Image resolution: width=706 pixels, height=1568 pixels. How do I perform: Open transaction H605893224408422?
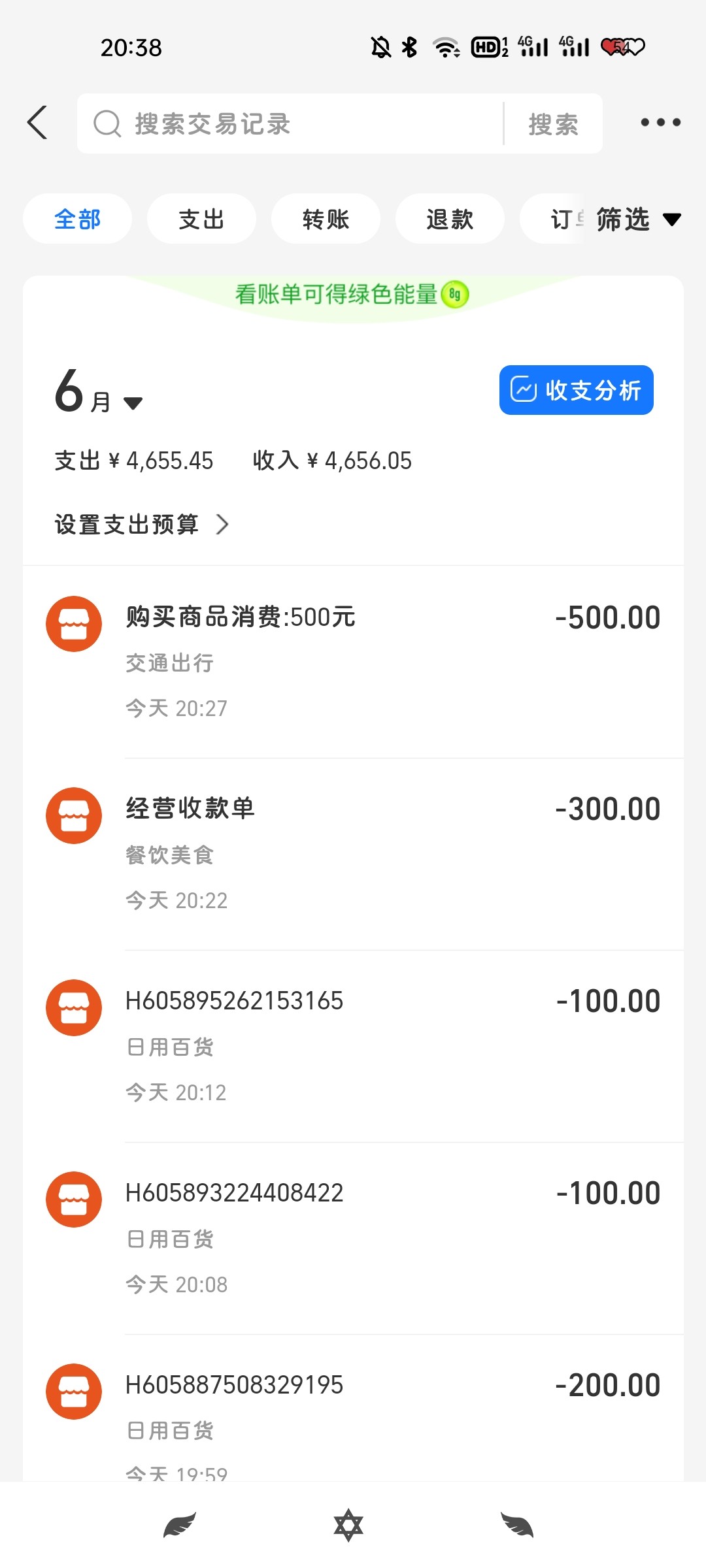(x=353, y=1237)
